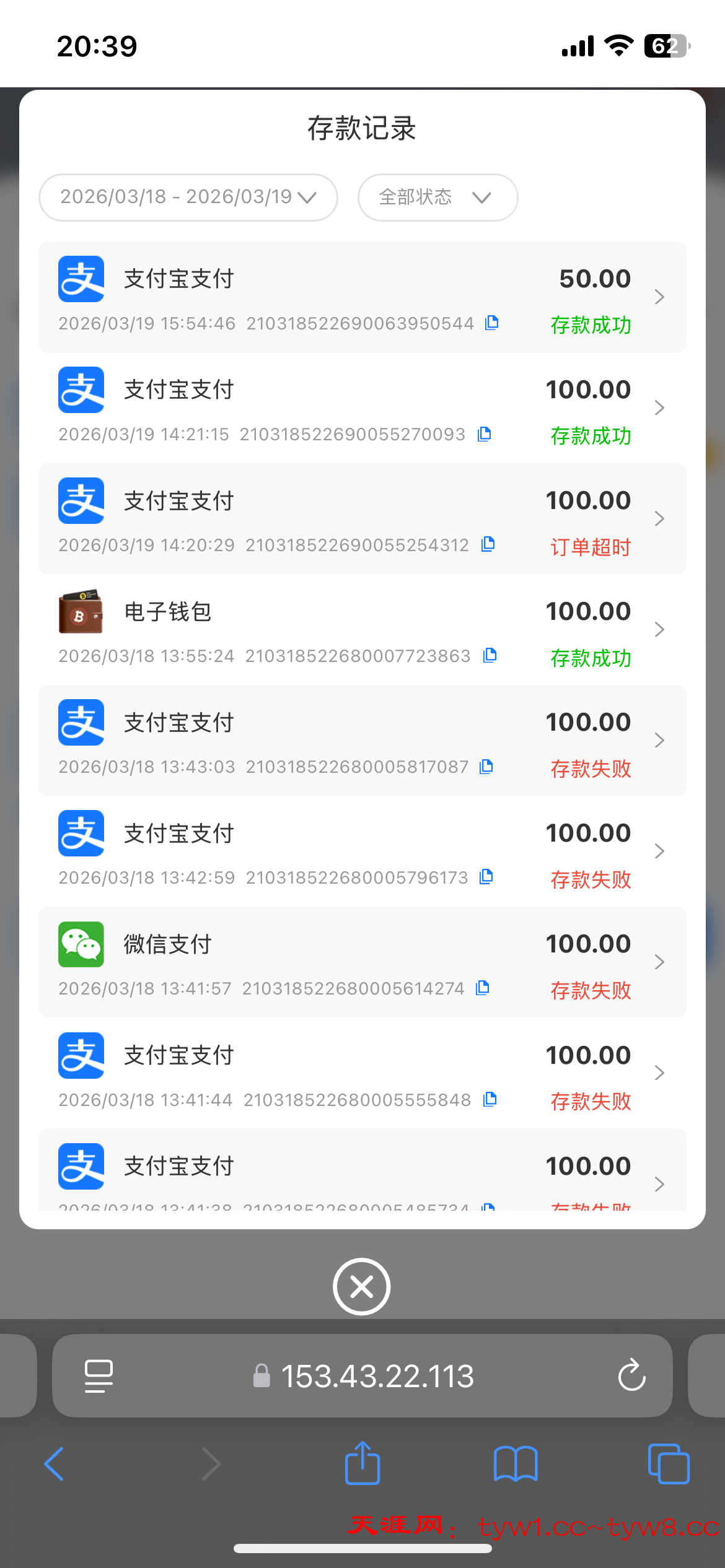Open the 14:21:15 支付宝支付 deposit record

click(362, 407)
